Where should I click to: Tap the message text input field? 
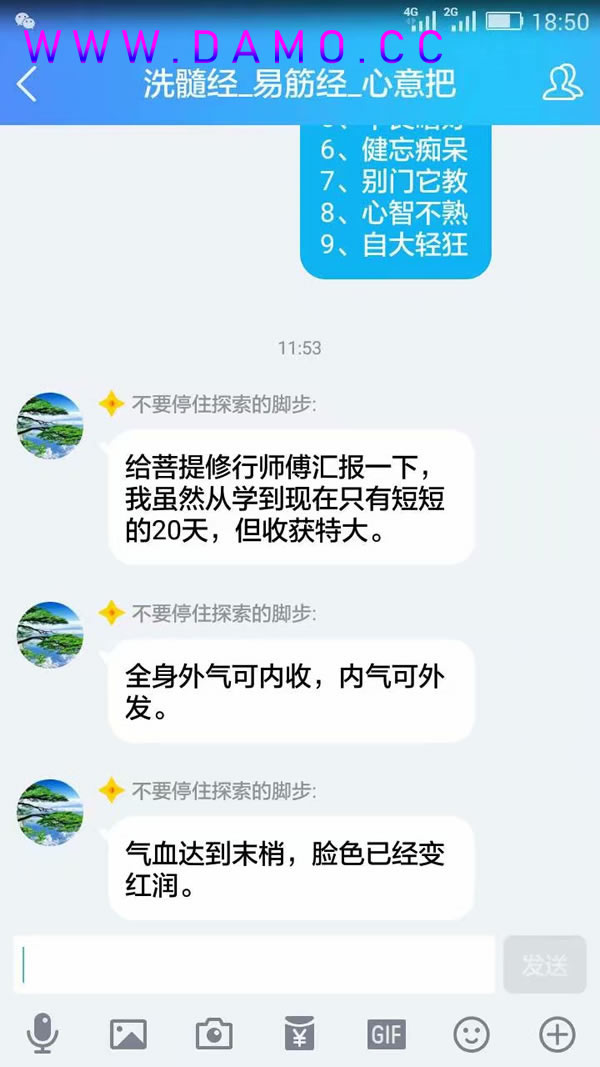(x=255, y=964)
